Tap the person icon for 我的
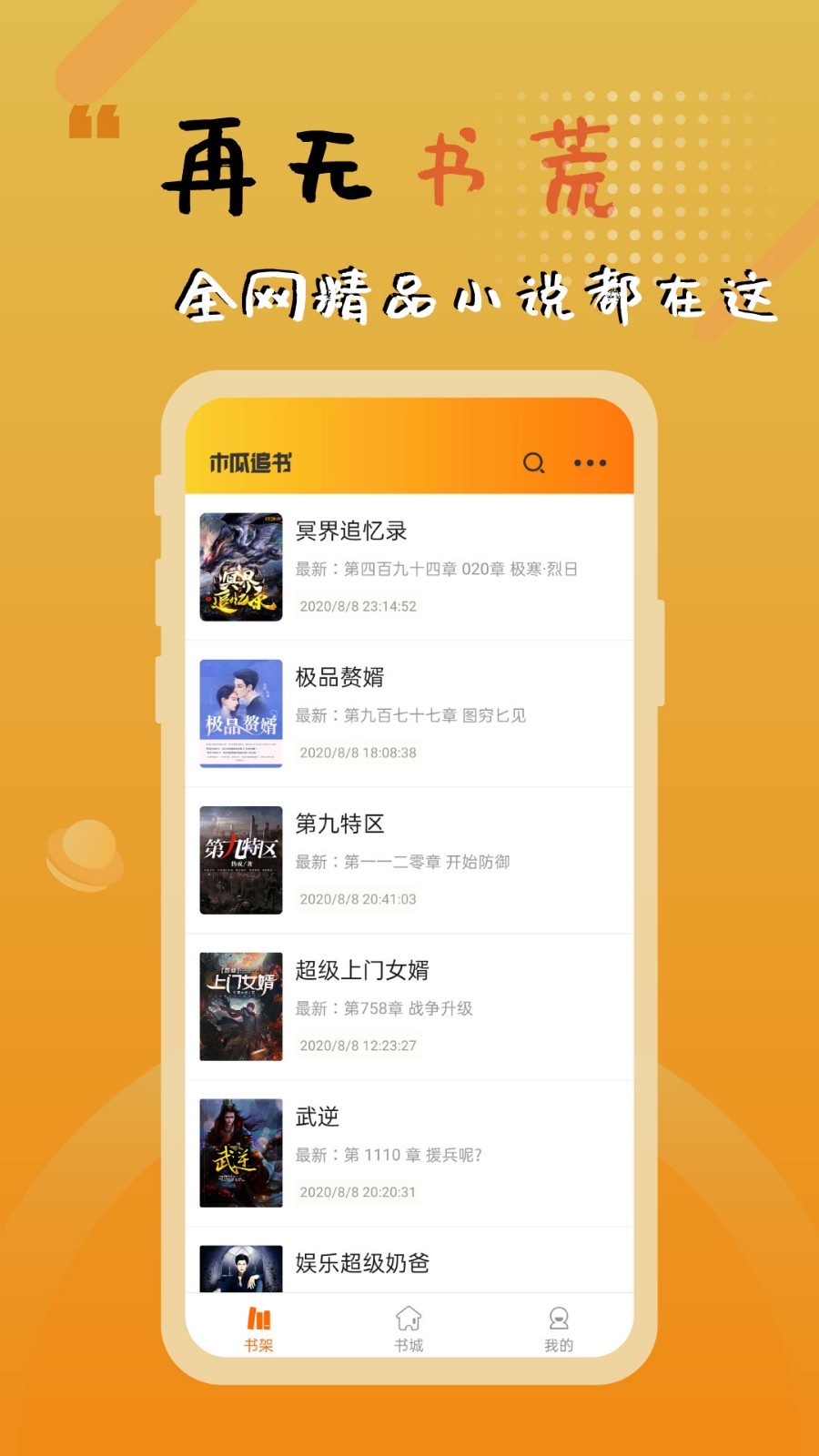 coord(559,1319)
